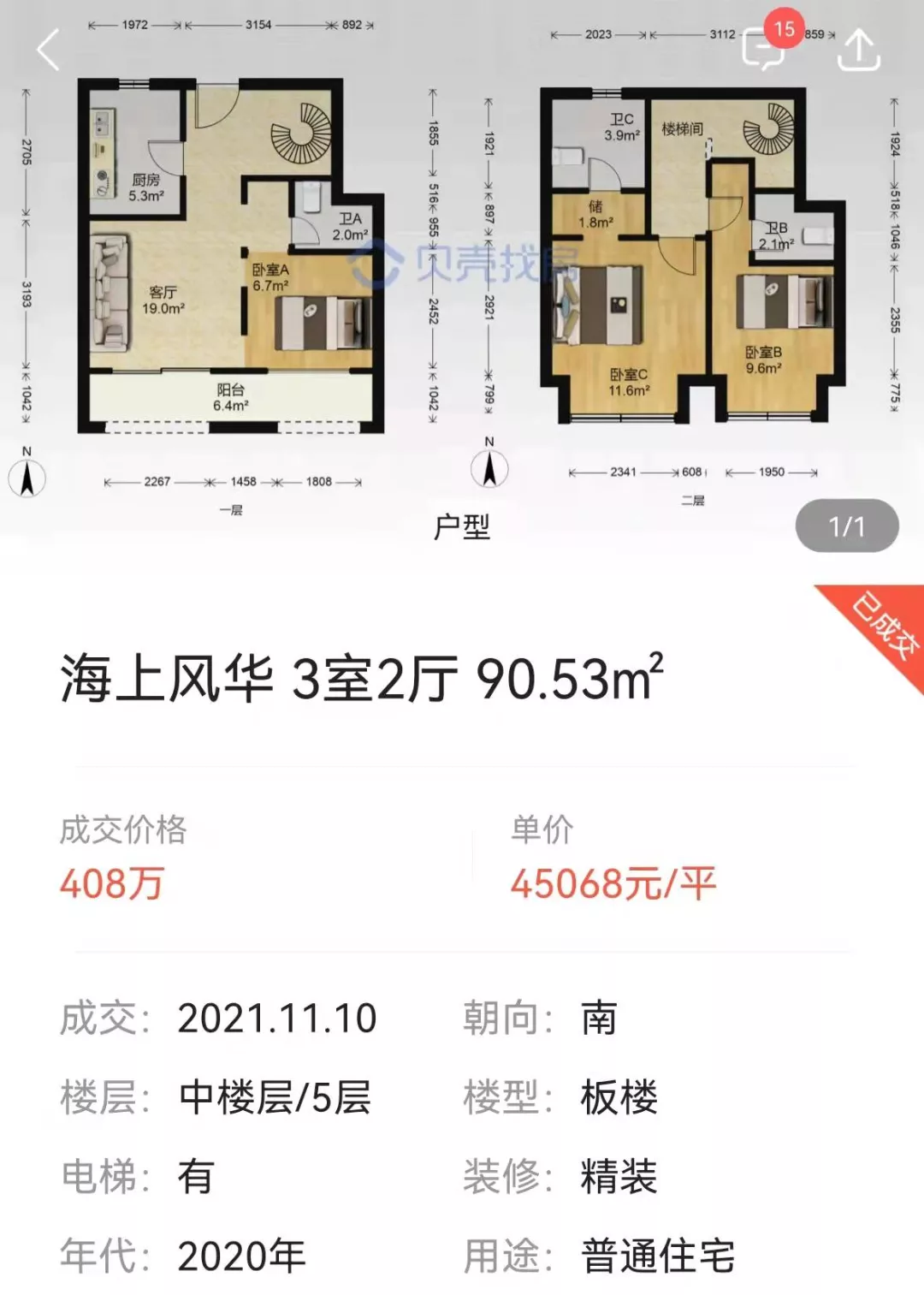
Task: Open messages icon with 15 badge
Action: point(763,49)
